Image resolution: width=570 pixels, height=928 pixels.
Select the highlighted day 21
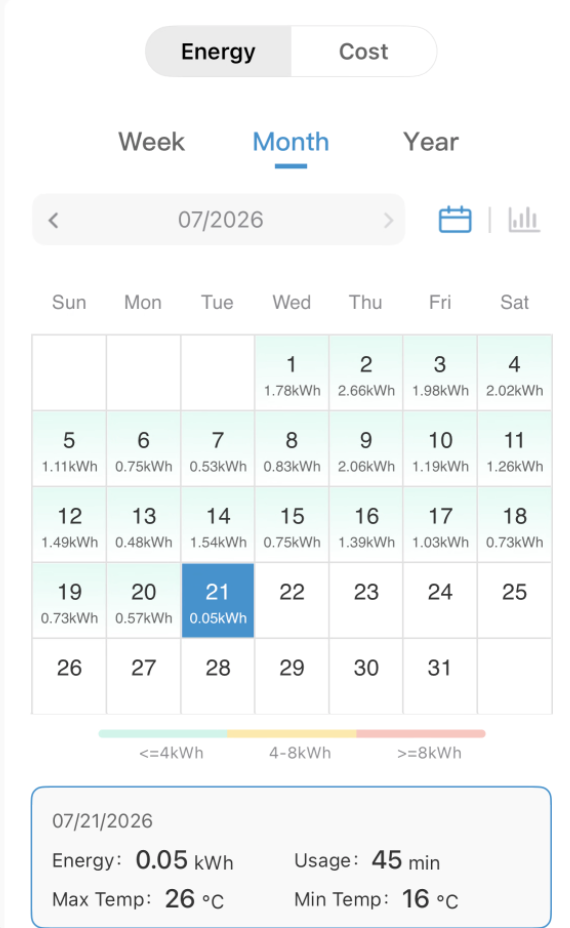point(218,601)
